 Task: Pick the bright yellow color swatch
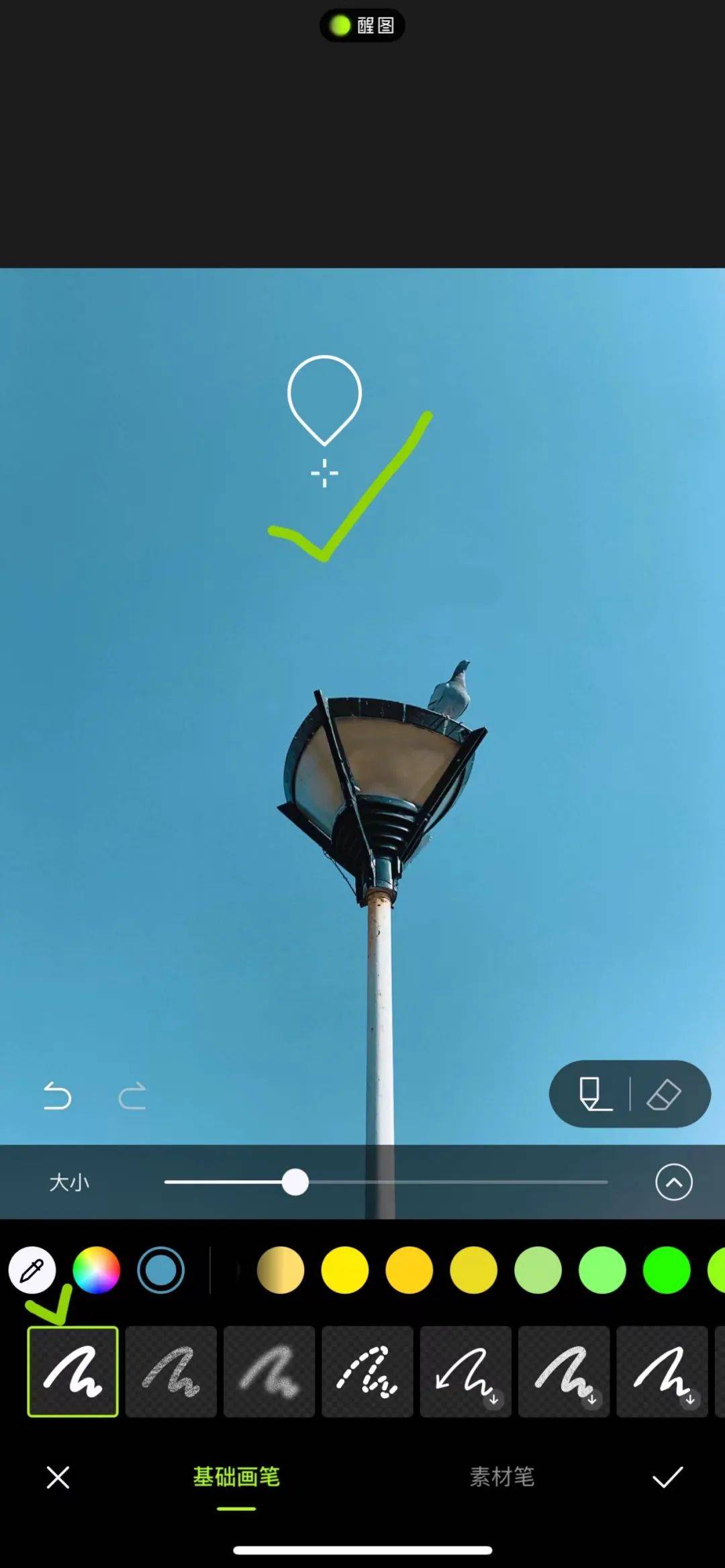coord(344,1270)
